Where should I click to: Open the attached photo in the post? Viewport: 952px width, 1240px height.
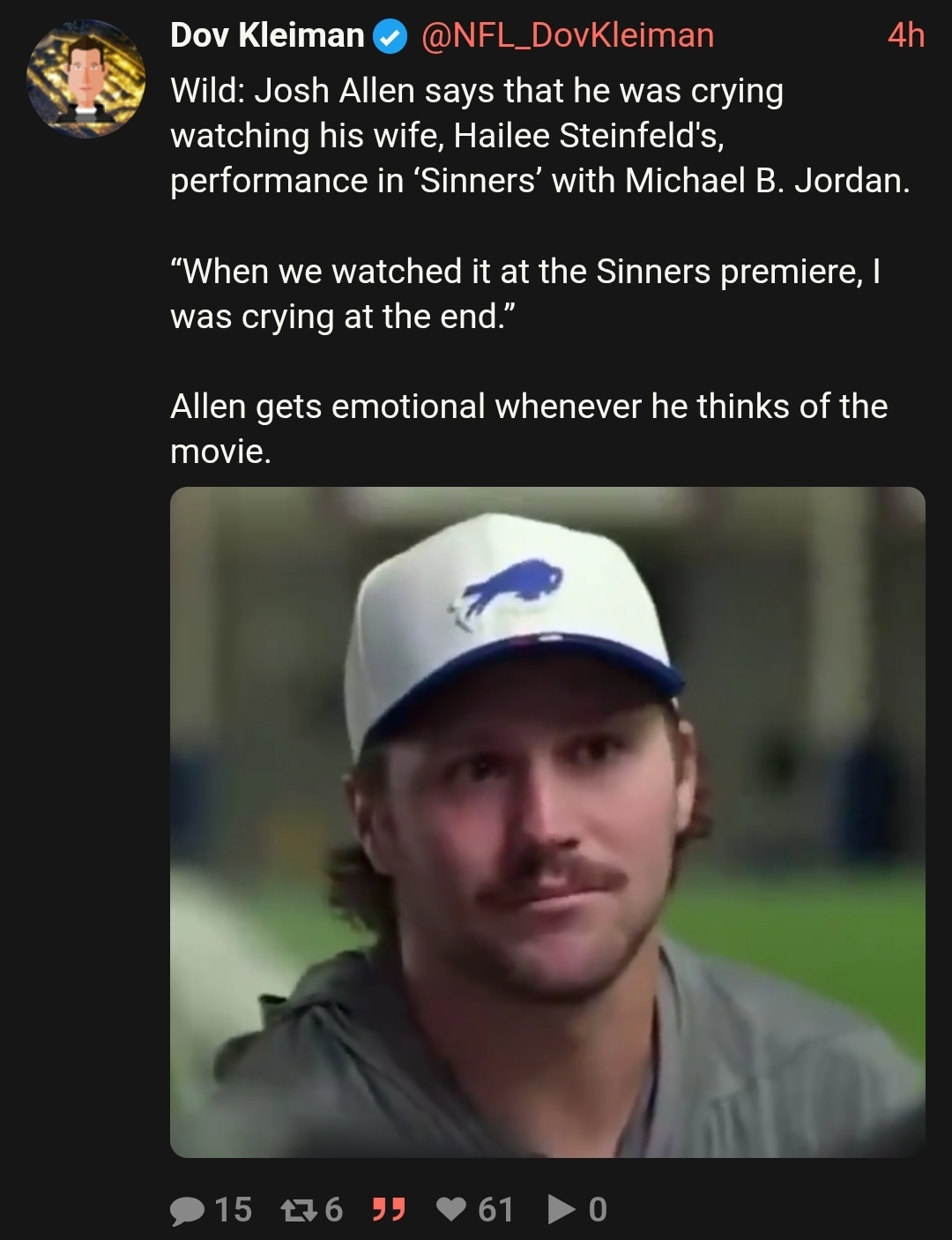coord(547,821)
